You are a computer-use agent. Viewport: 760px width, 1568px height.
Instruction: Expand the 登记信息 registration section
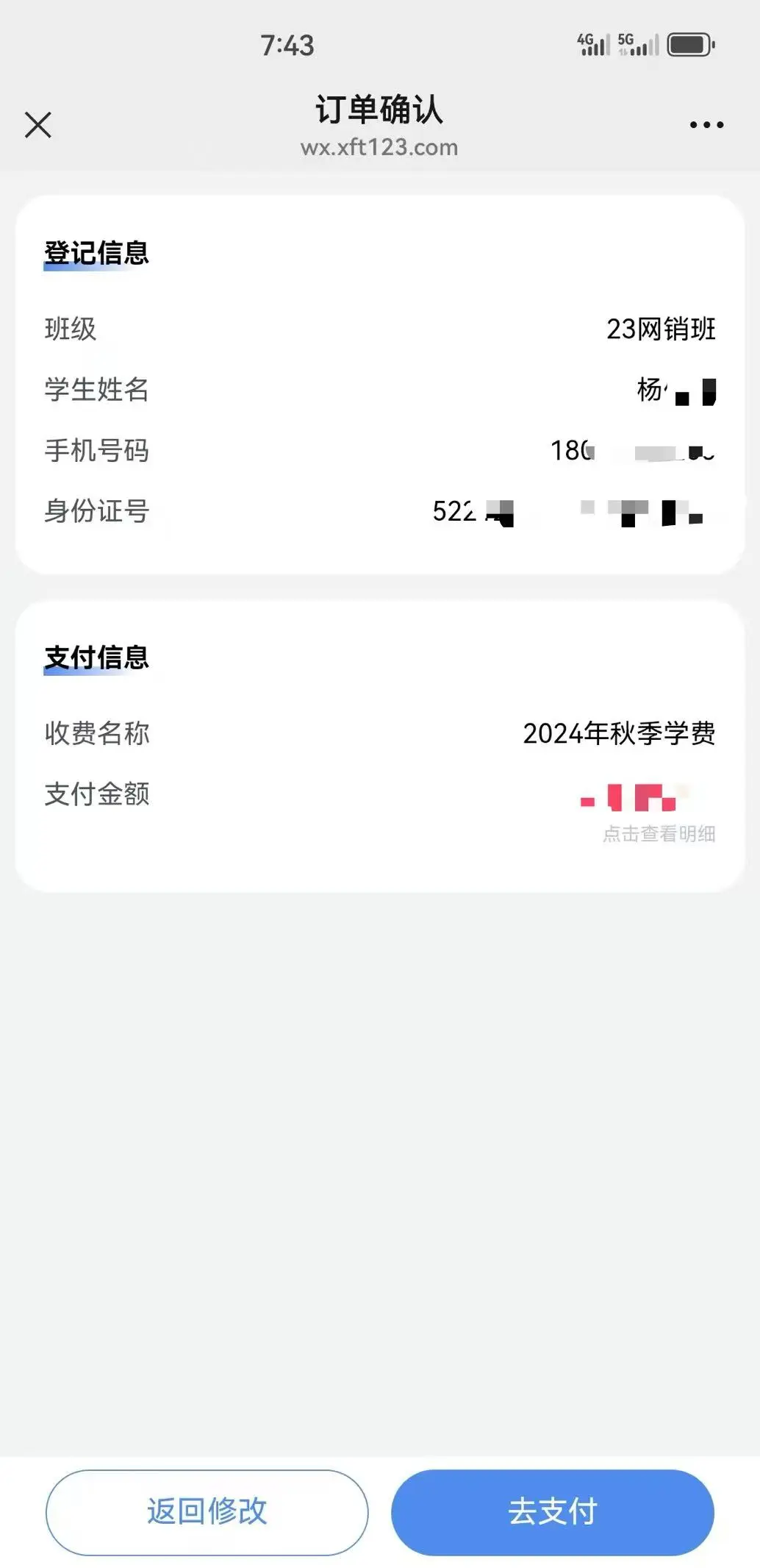(96, 255)
